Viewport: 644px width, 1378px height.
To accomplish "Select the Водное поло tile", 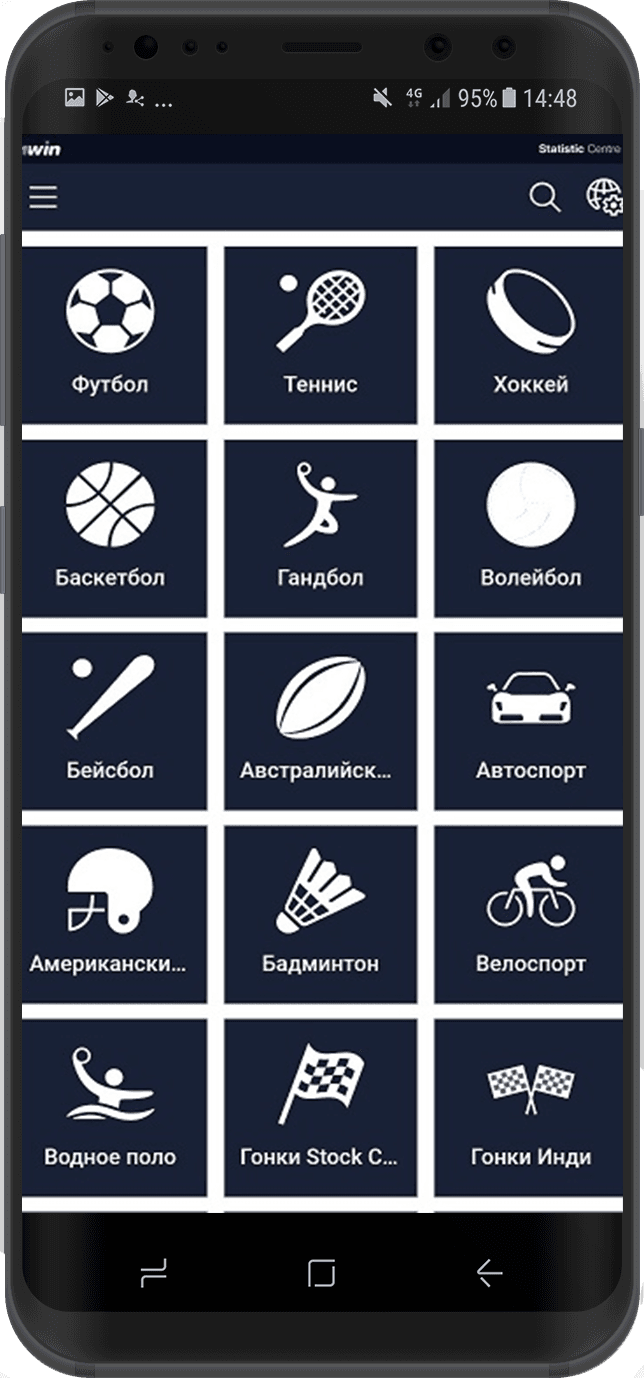I will coord(112,1107).
